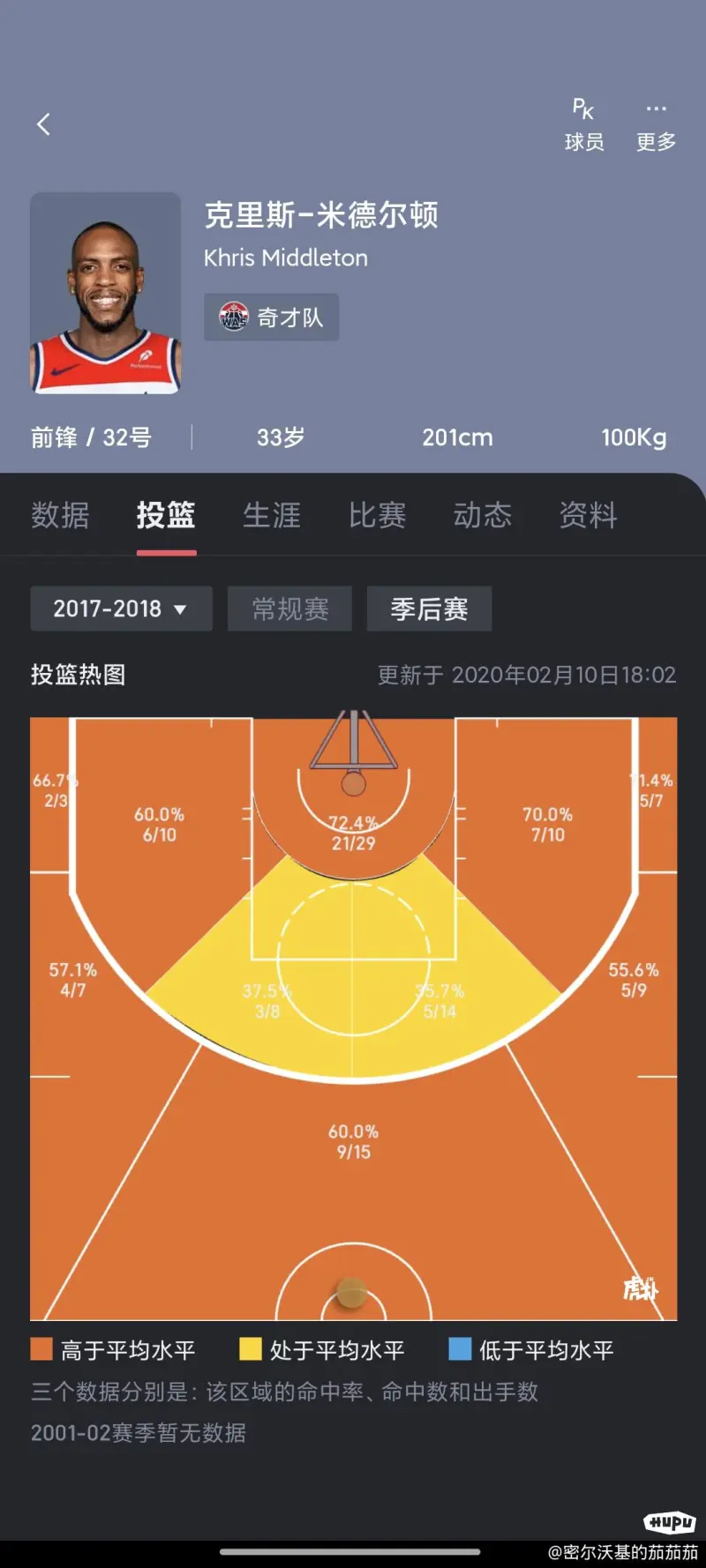Switch to the 数据 tab
Image resolution: width=706 pixels, height=1568 pixels.
[60, 515]
